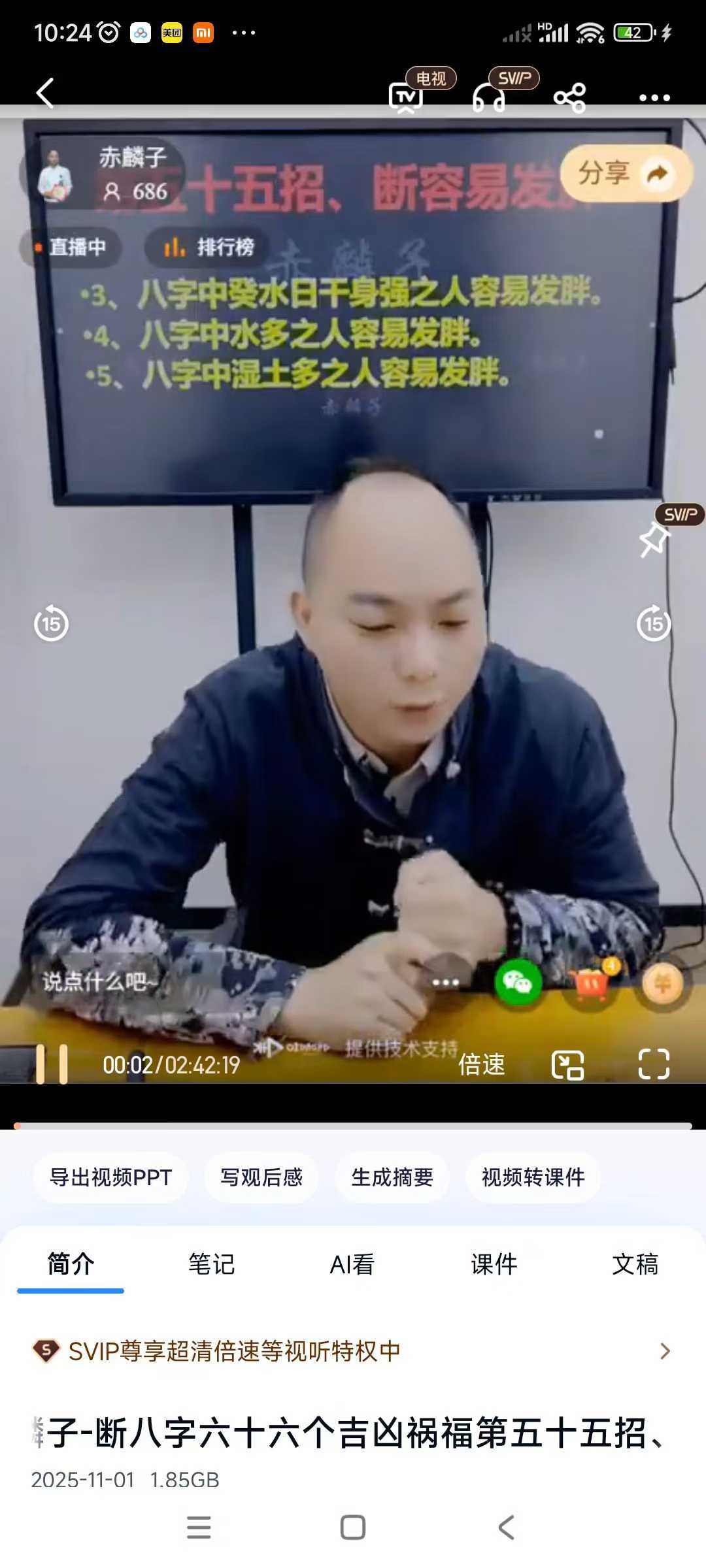Share this video file

click(569, 98)
